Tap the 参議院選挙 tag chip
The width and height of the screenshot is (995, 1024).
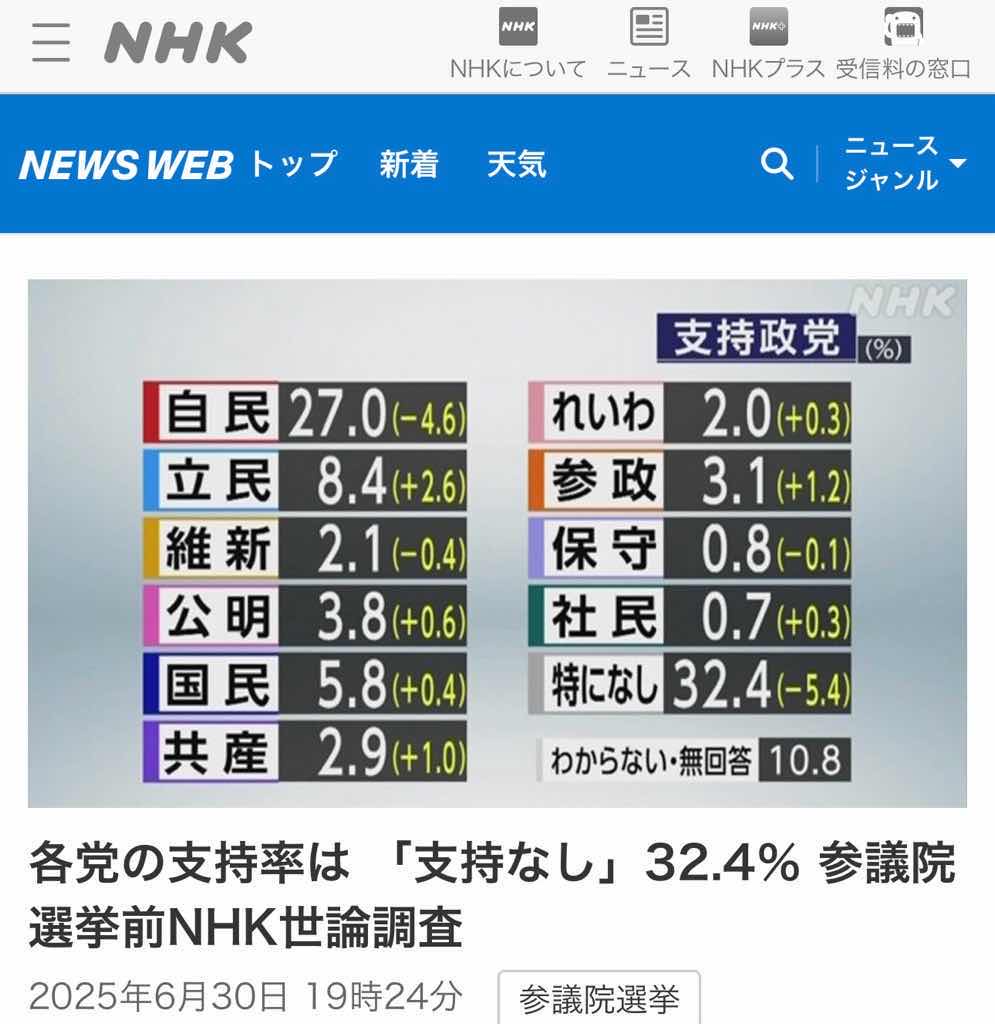point(599,998)
